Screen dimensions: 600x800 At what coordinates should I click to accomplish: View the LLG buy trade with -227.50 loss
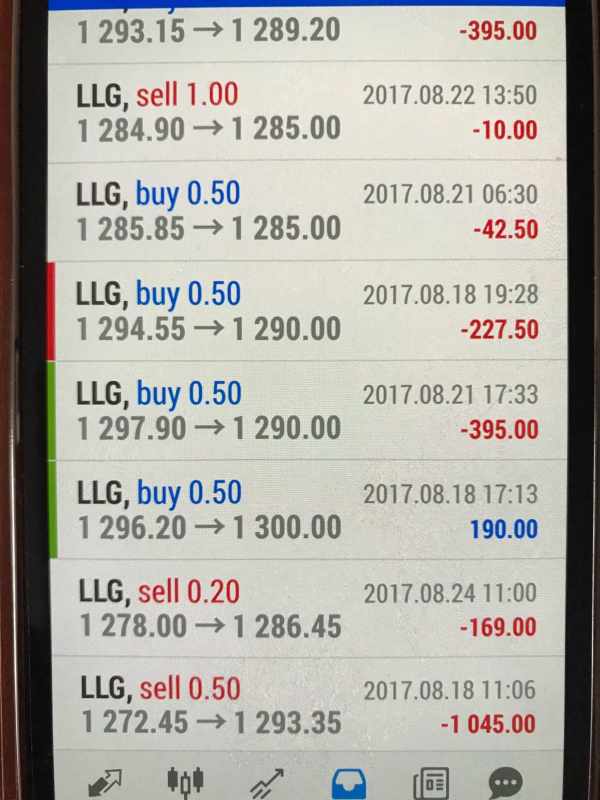click(x=306, y=311)
